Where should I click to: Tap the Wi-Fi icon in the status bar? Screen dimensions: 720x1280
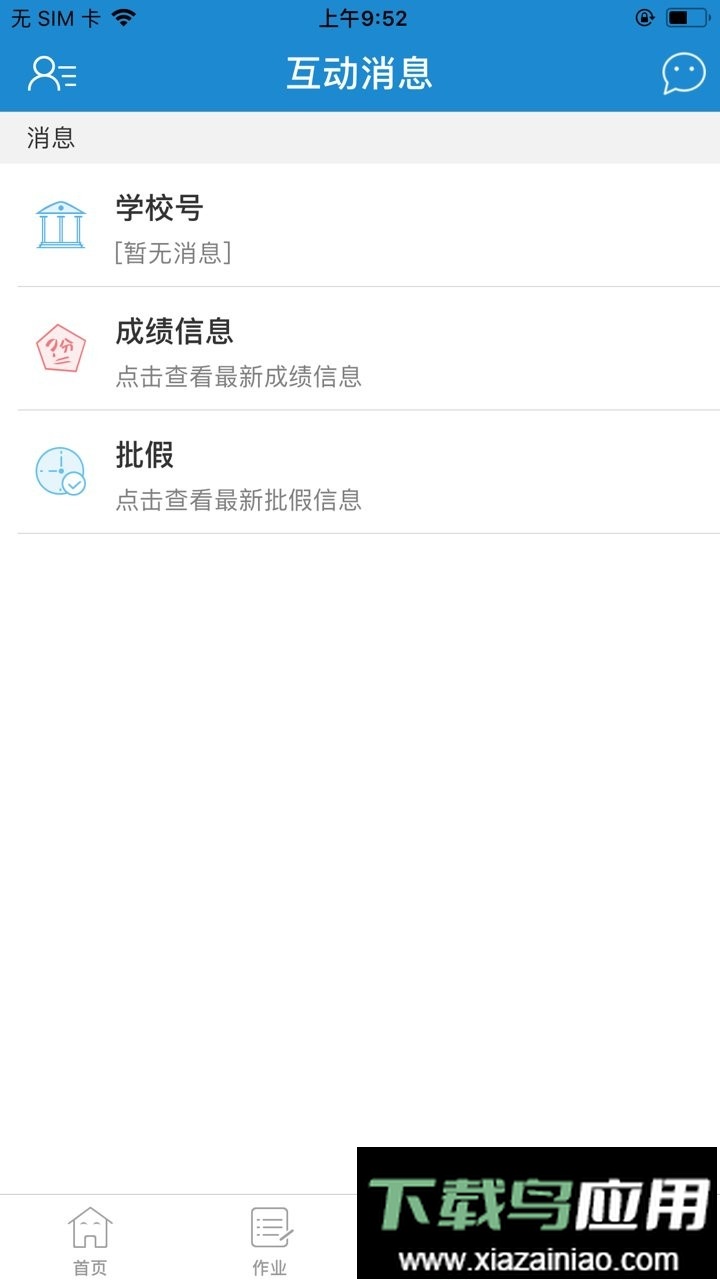[122, 17]
